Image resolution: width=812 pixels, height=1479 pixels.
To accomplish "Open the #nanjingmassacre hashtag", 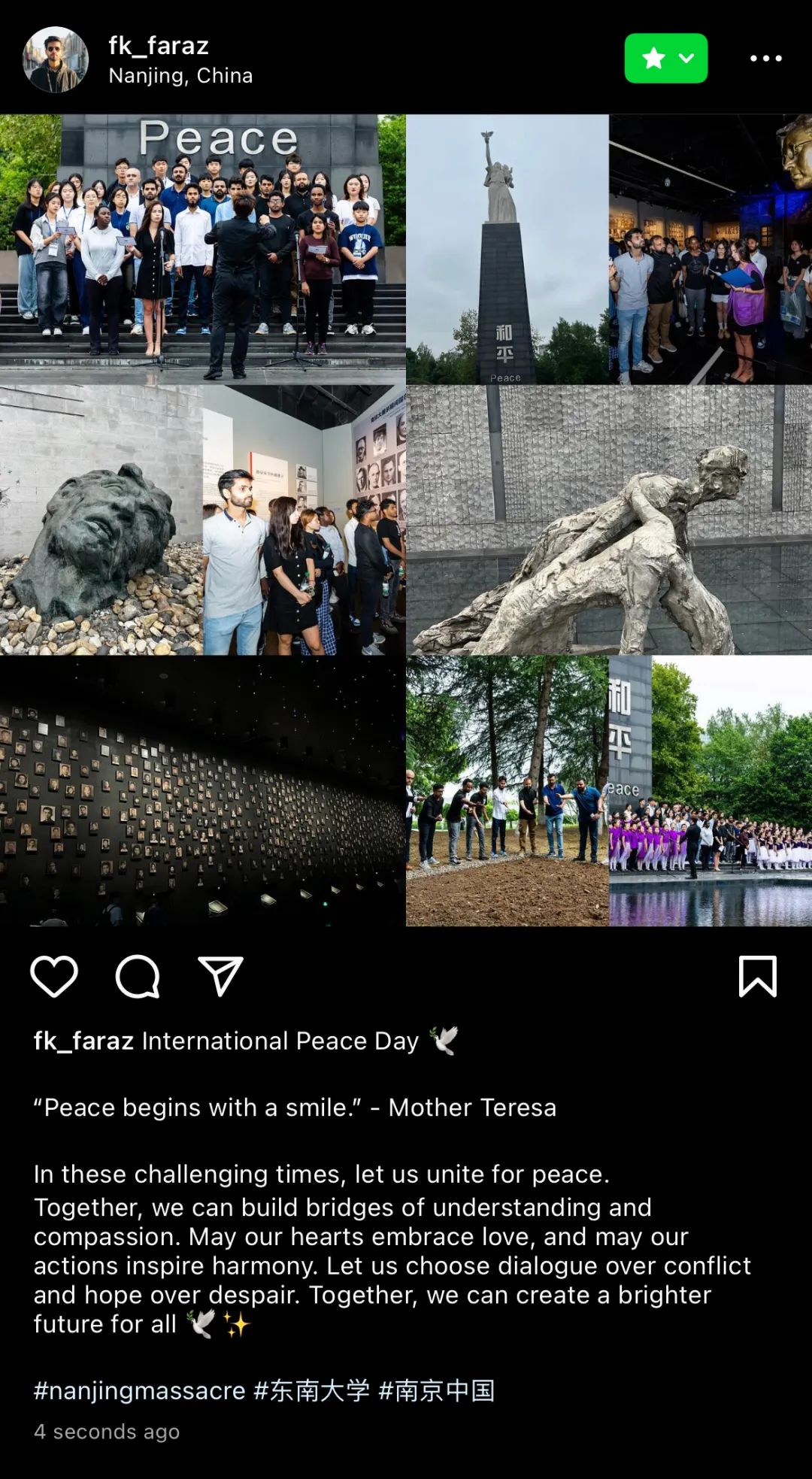I will pos(139,1390).
